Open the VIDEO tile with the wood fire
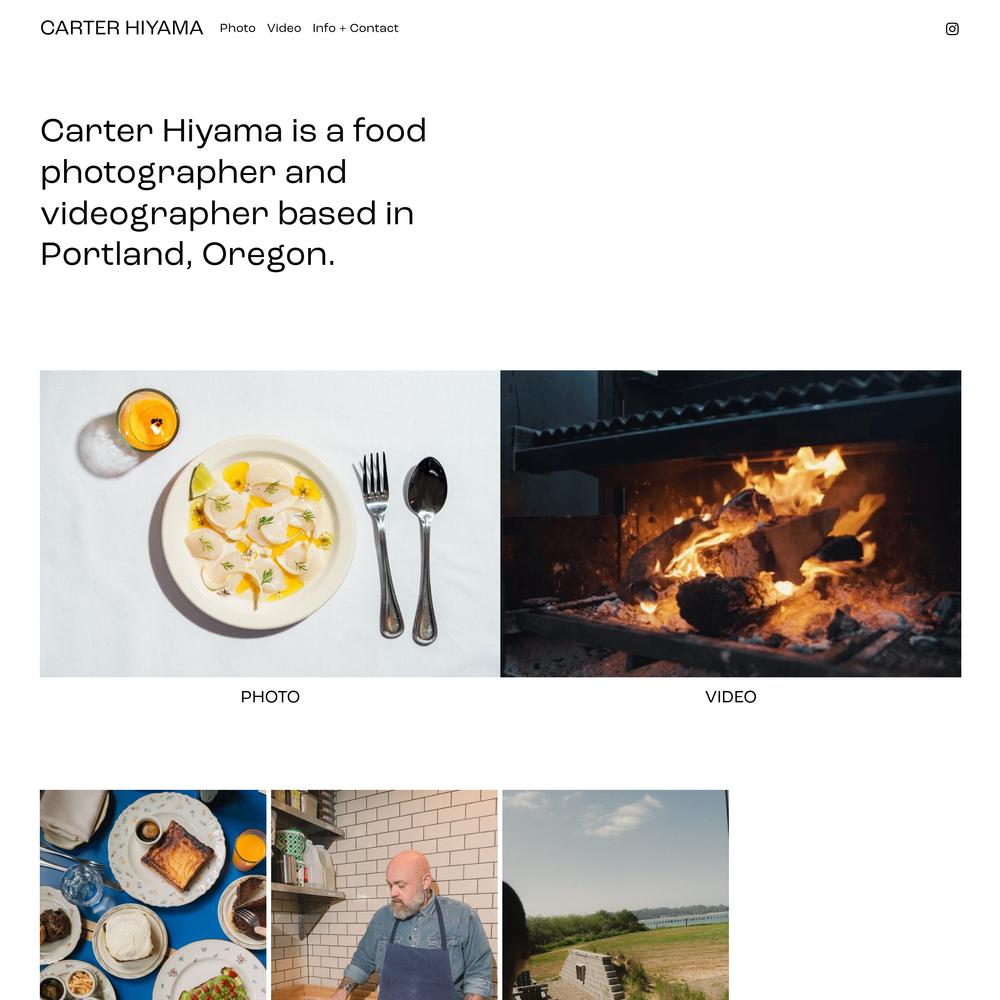 click(x=730, y=523)
